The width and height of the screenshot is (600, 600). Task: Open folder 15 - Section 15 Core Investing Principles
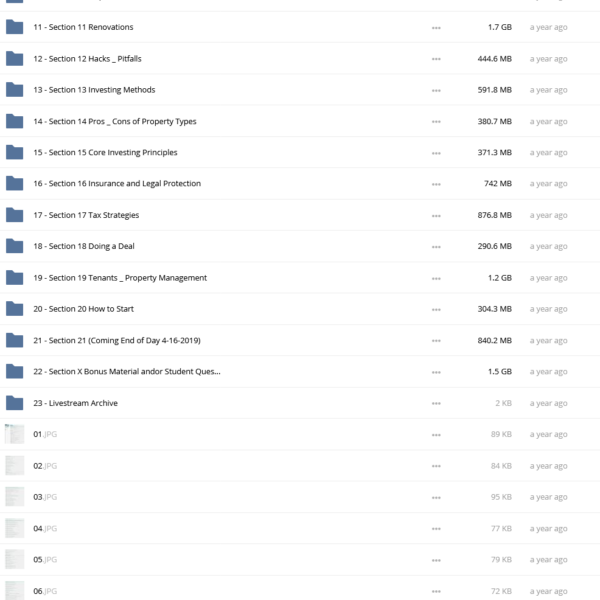pos(105,153)
